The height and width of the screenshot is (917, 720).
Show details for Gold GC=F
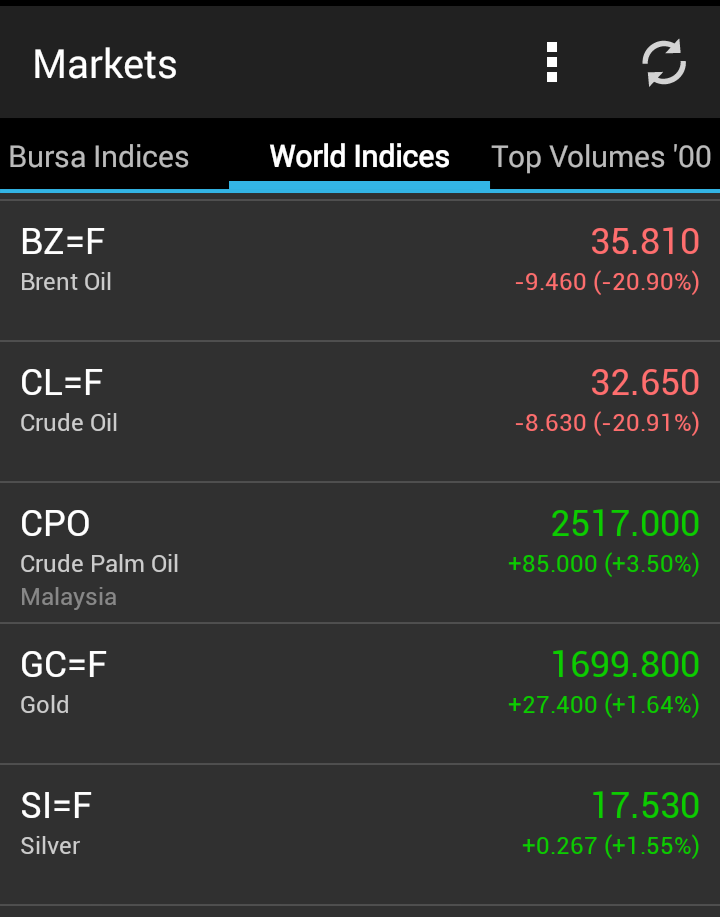[x=360, y=694]
